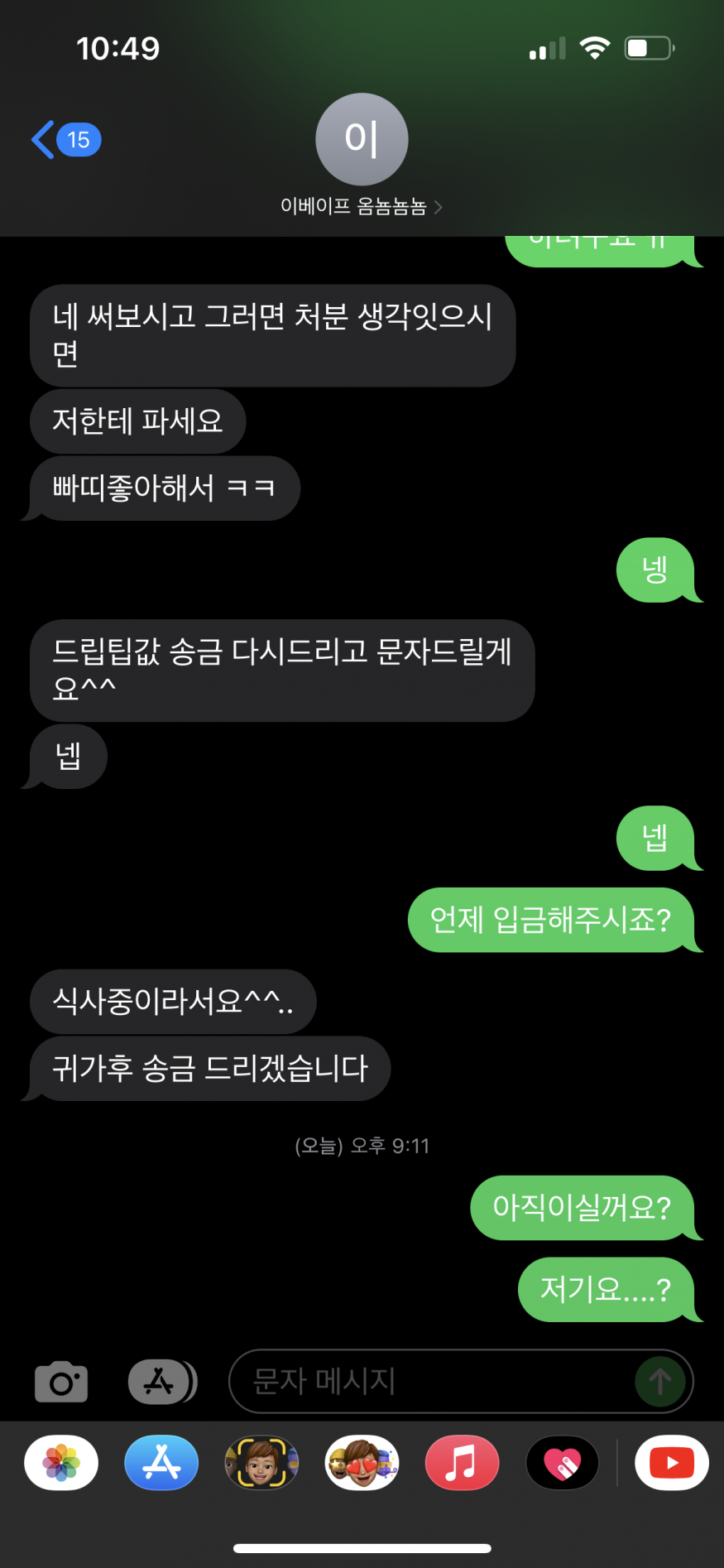Tap the send arrow button
This screenshot has height=1568, width=724.
(x=659, y=1381)
